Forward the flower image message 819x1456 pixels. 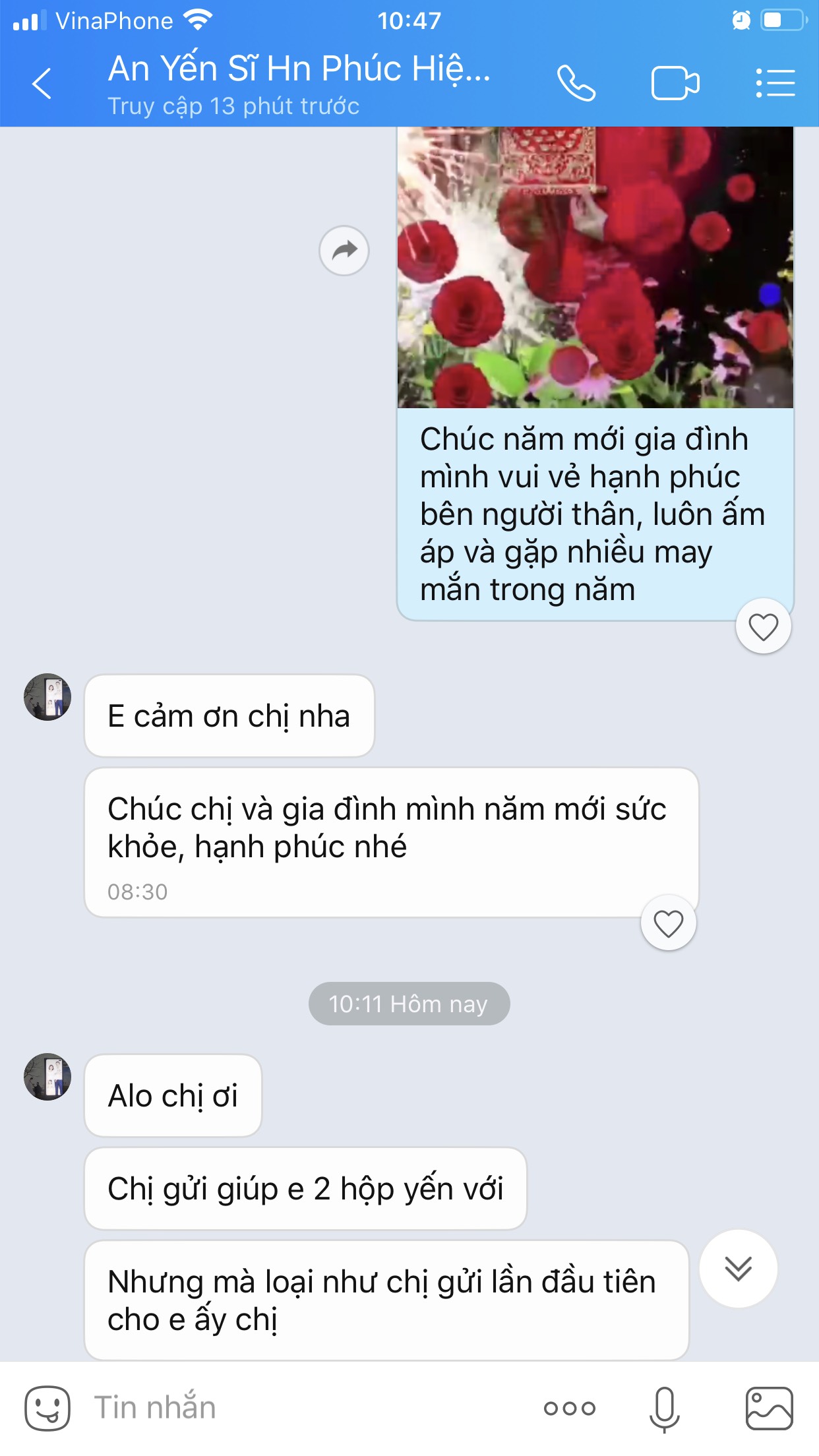click(x=344, y=251)
